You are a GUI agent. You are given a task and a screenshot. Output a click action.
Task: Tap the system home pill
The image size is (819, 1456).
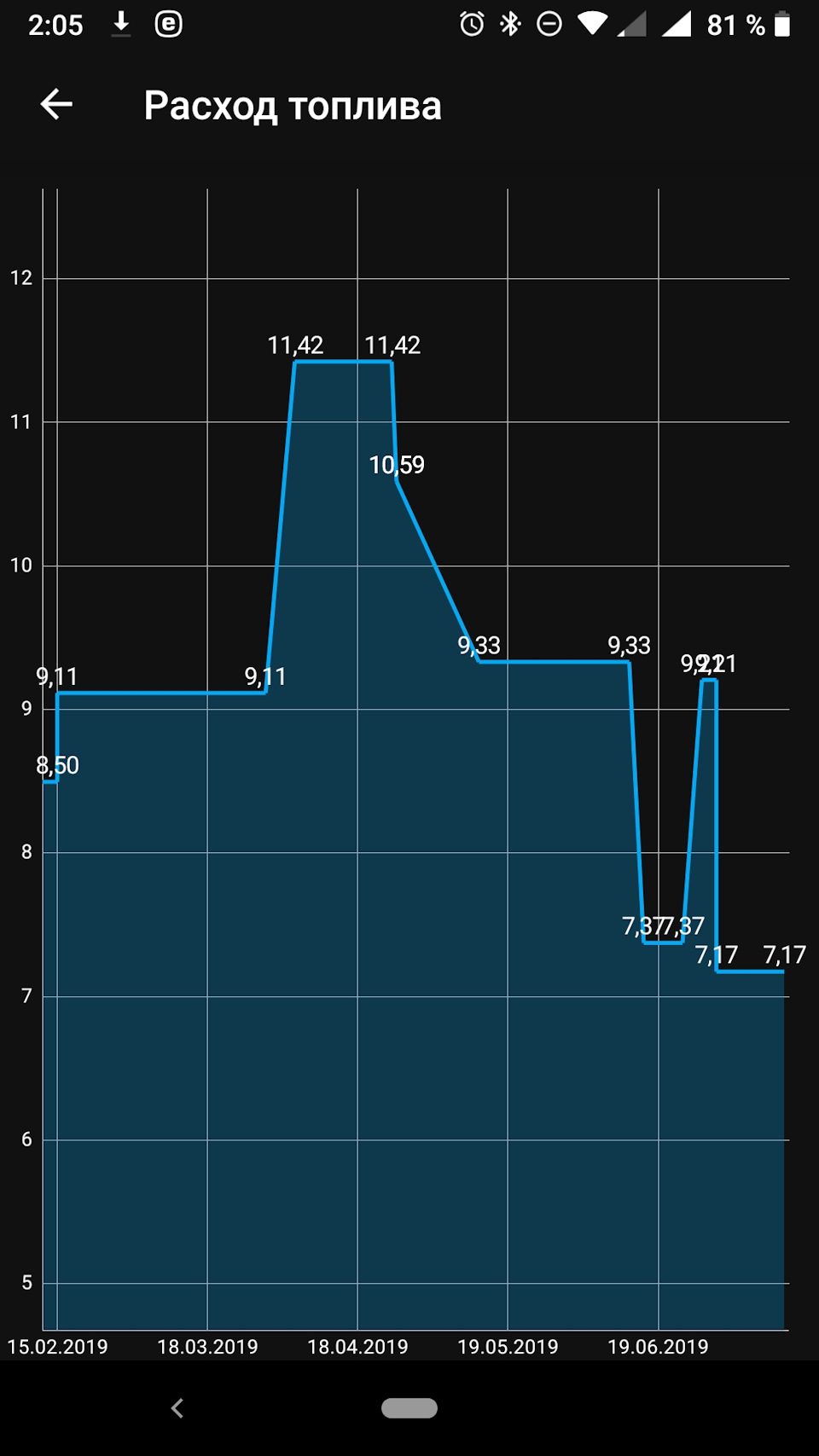[409, 1408]
